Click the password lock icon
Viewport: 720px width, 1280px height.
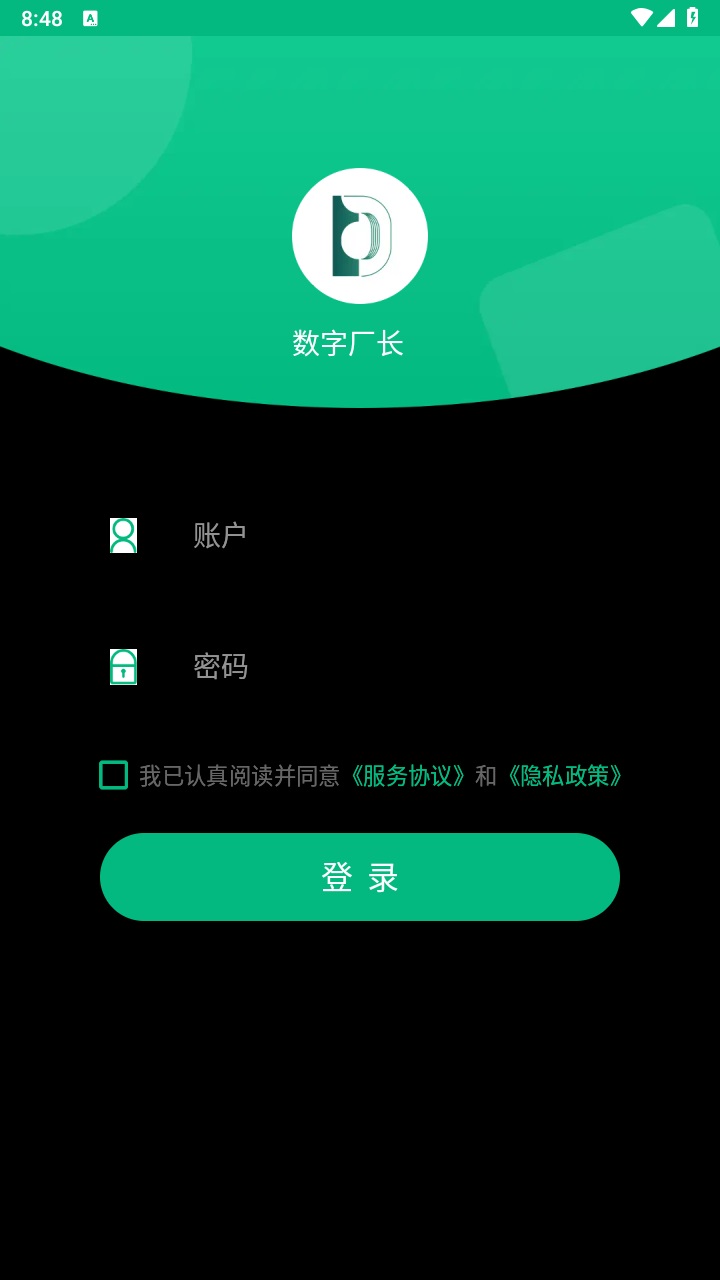point(122,666)
